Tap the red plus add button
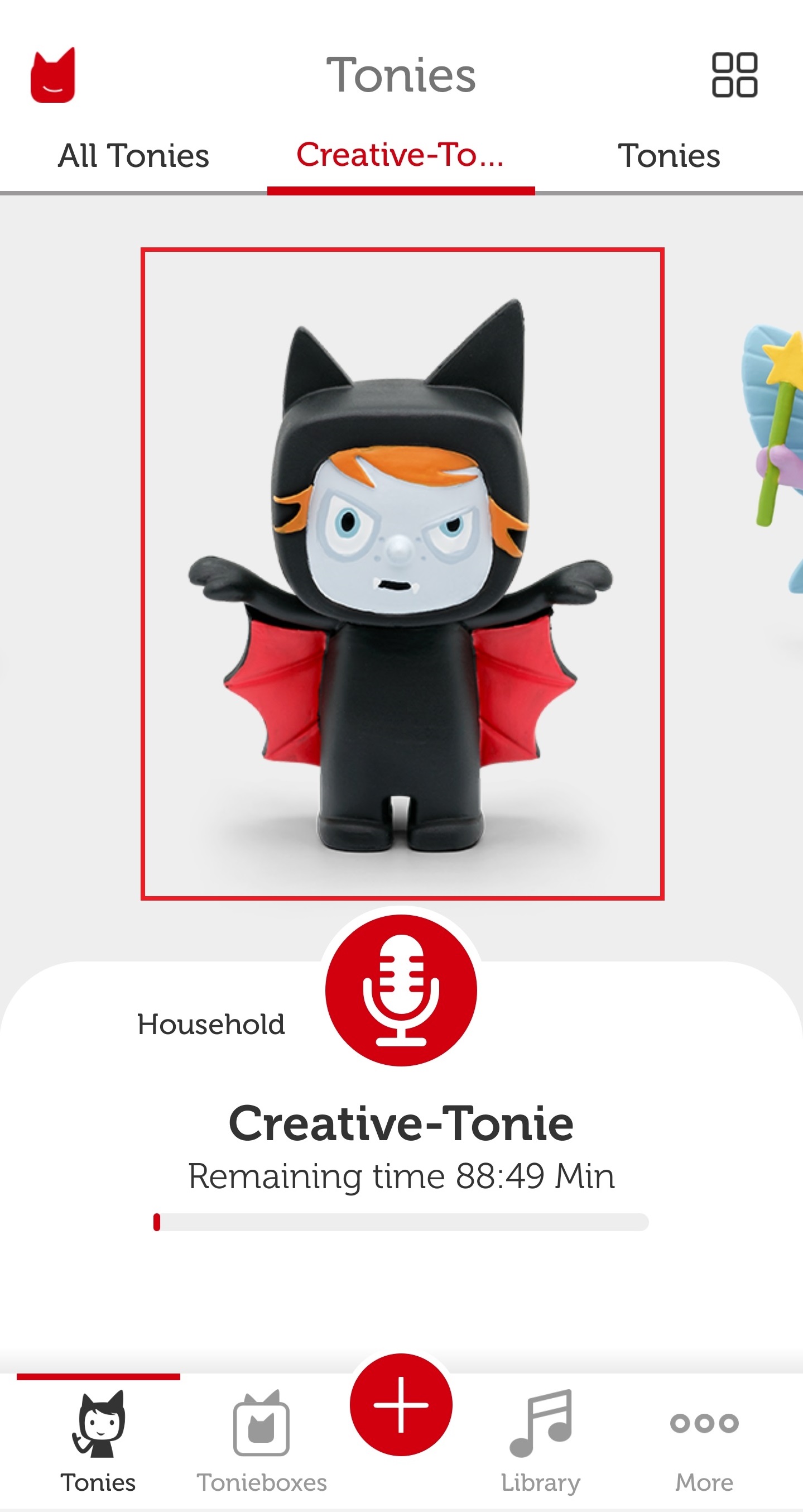The height and width of the screenshot is (1512, 803). coord(401,1405)
